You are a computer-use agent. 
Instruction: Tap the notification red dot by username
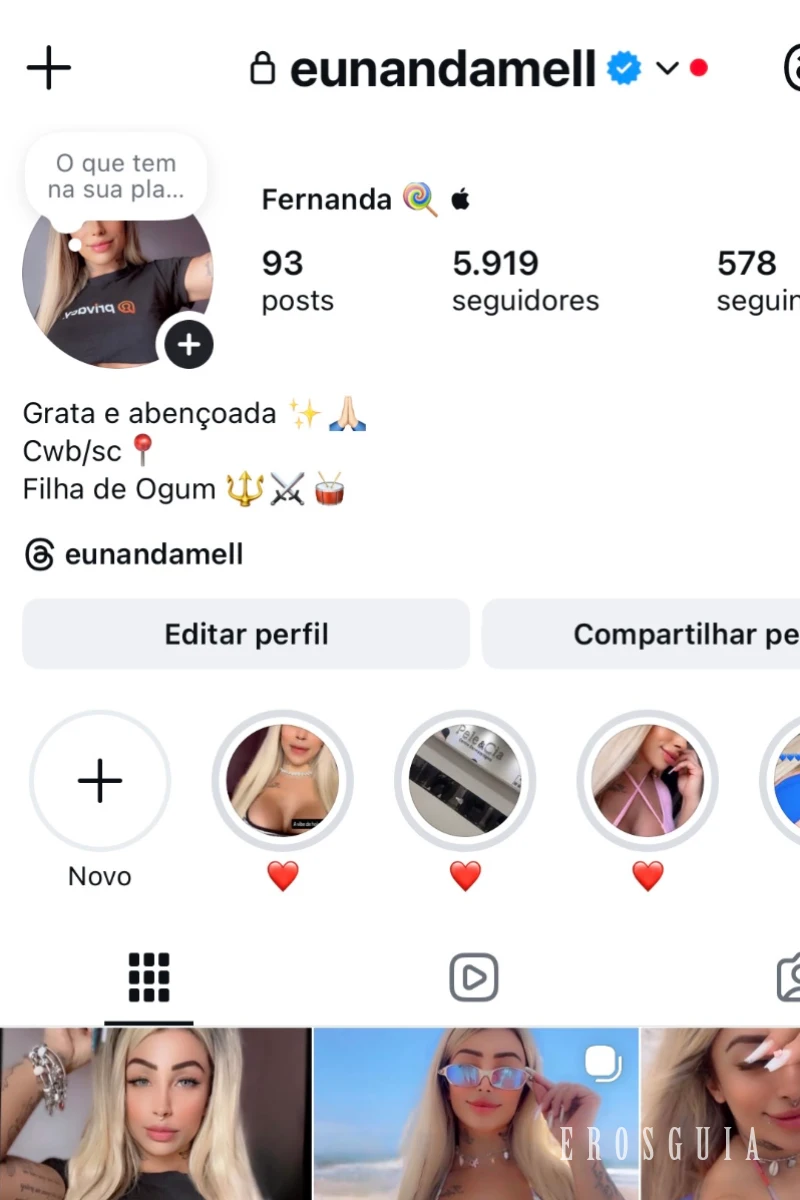699,66
